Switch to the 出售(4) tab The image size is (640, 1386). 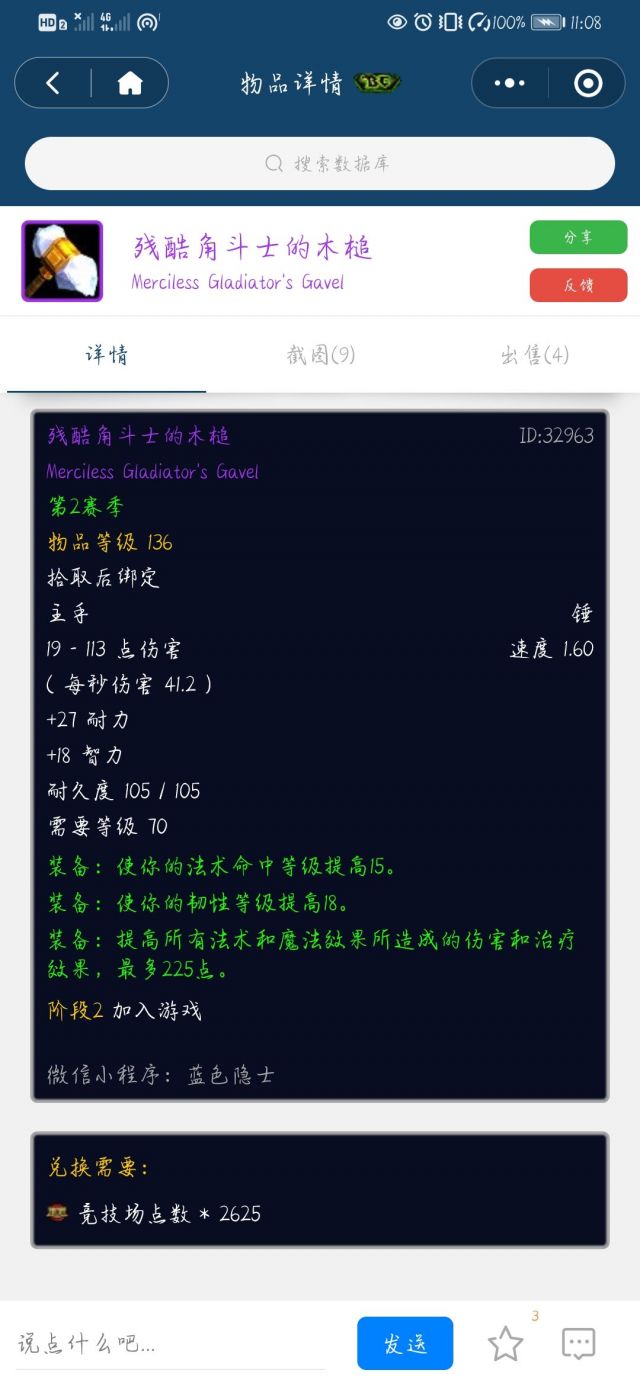click(534, 355)
